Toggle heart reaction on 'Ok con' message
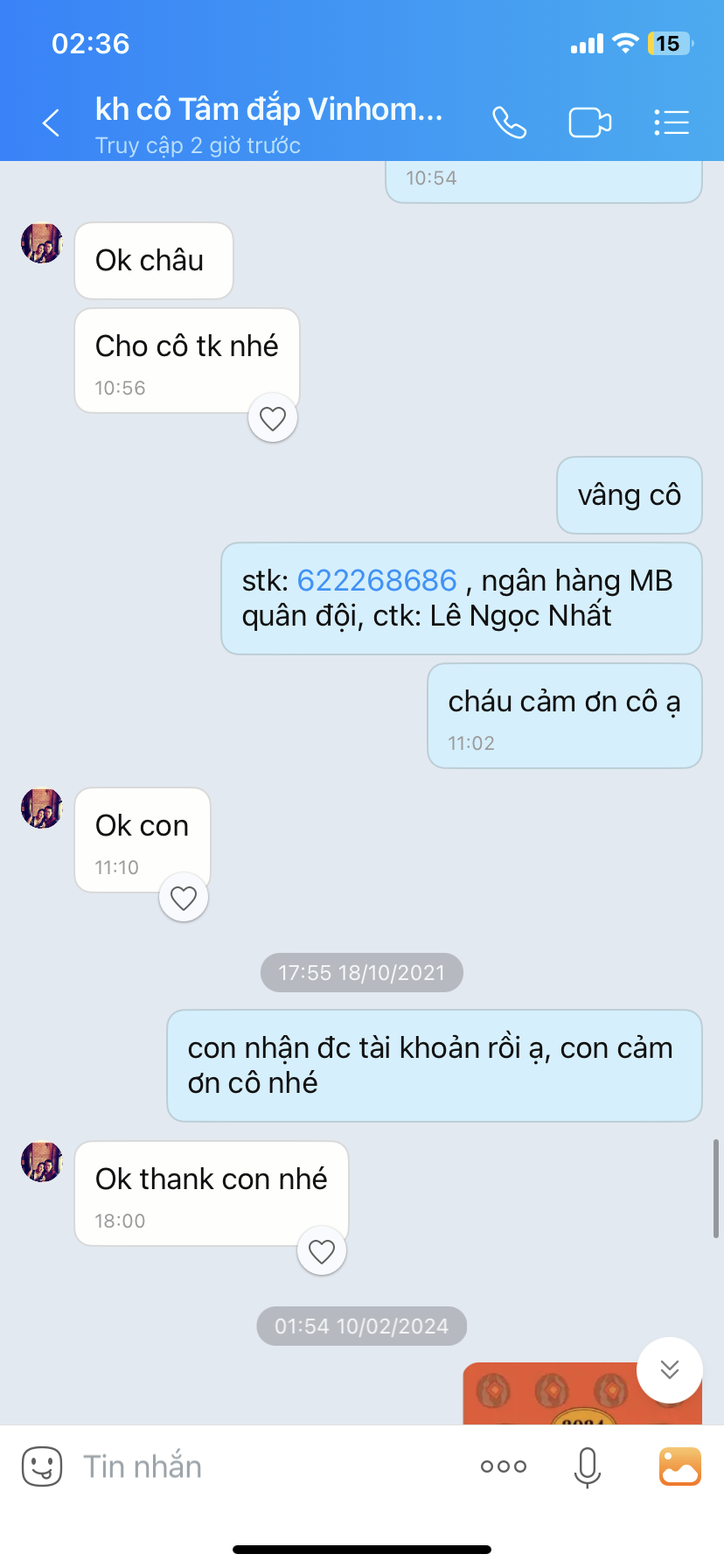724x1568 pixels. coord(183,896)
